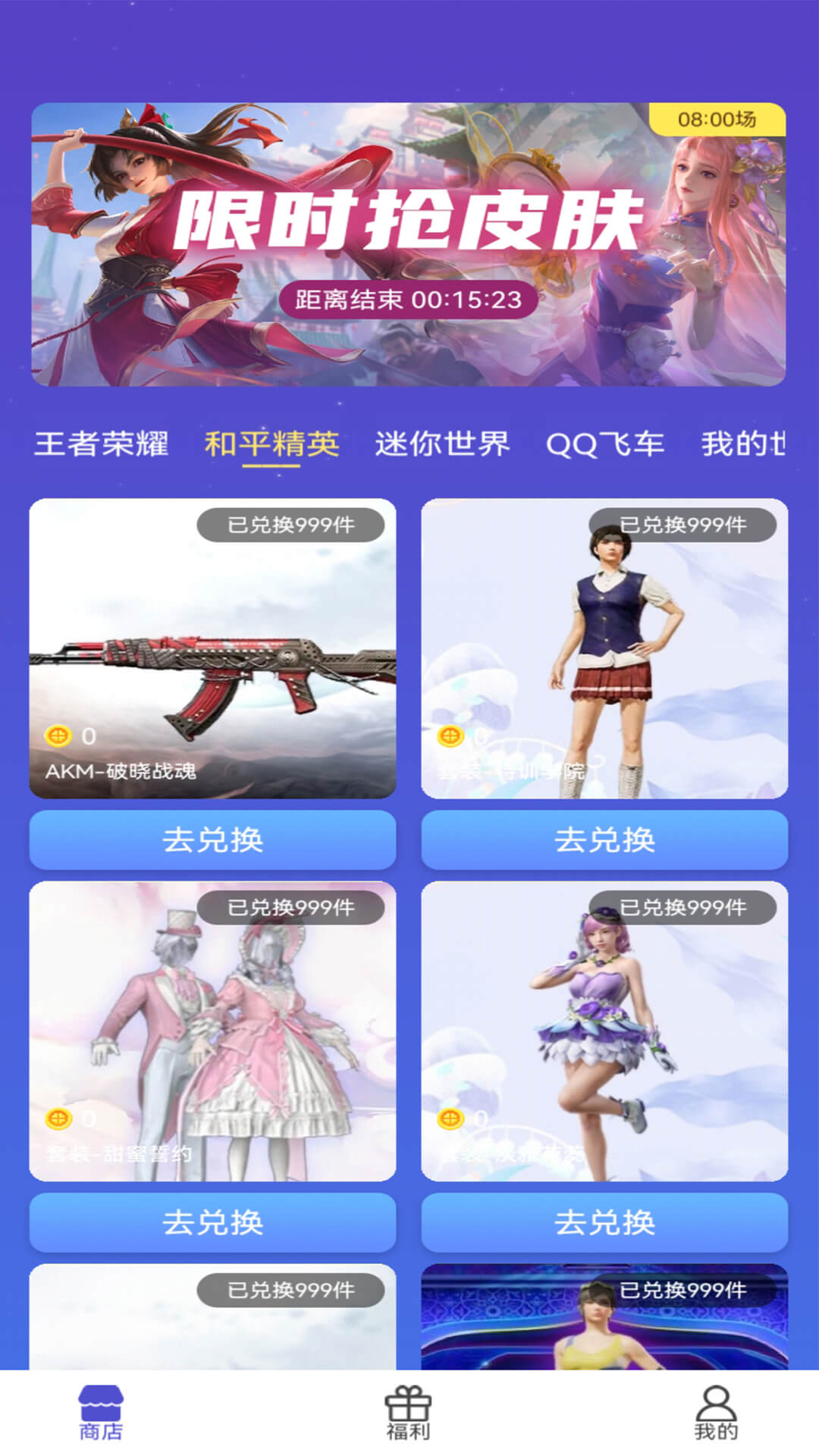Open the 福利 tab
819x1456 pixels.
click(x=408, y=1413)
